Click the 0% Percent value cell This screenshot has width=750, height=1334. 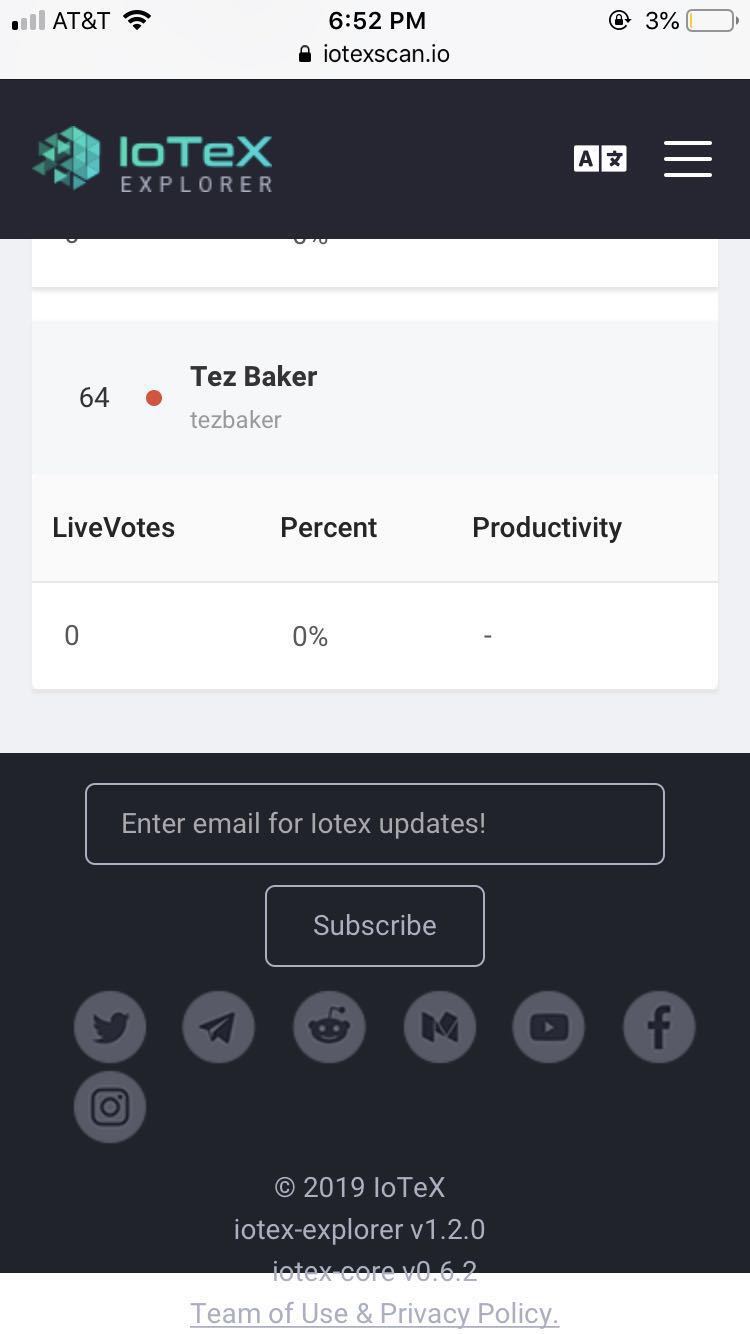[x=310, y=635]
